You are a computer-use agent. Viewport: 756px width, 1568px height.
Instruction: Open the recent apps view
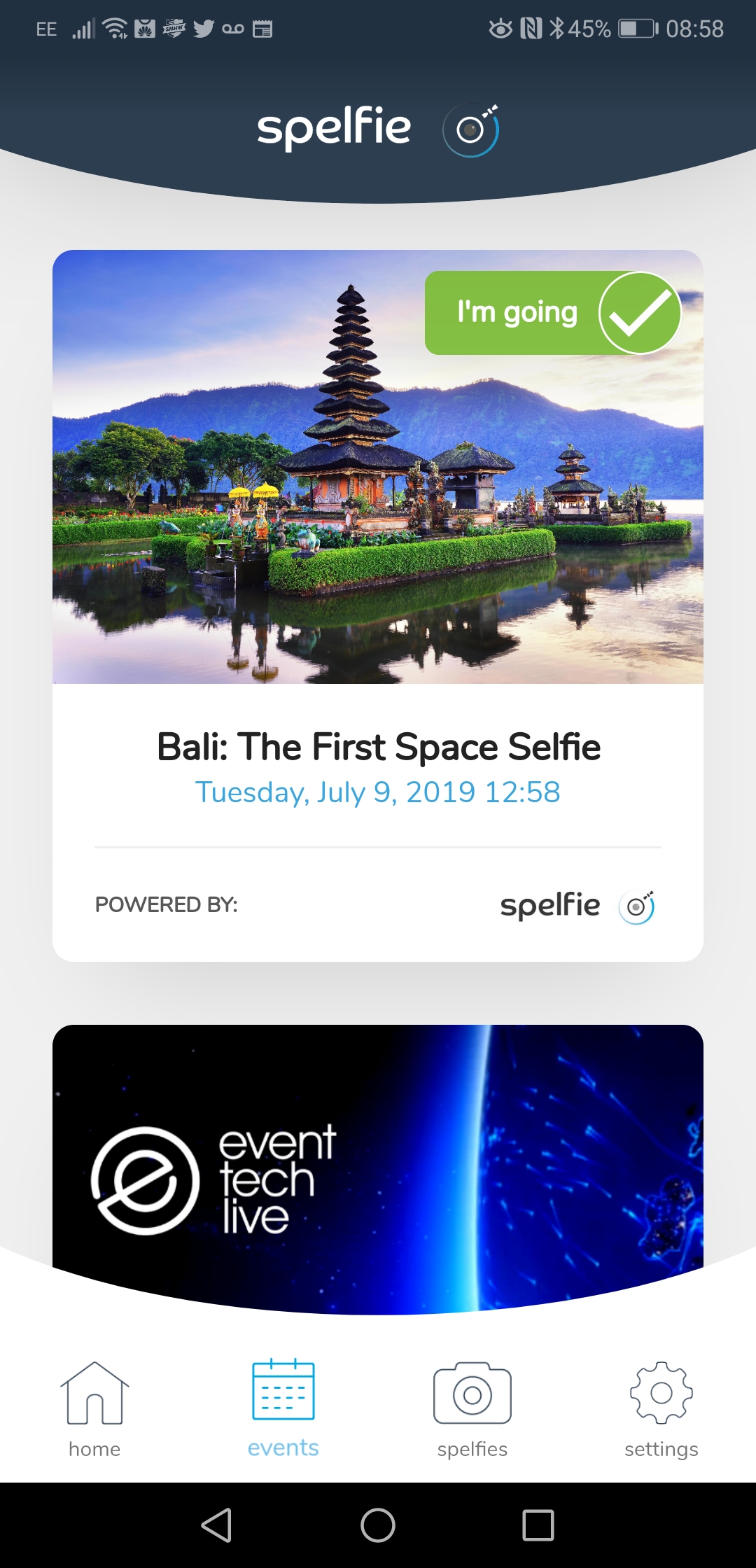[x=538, y=1525]
